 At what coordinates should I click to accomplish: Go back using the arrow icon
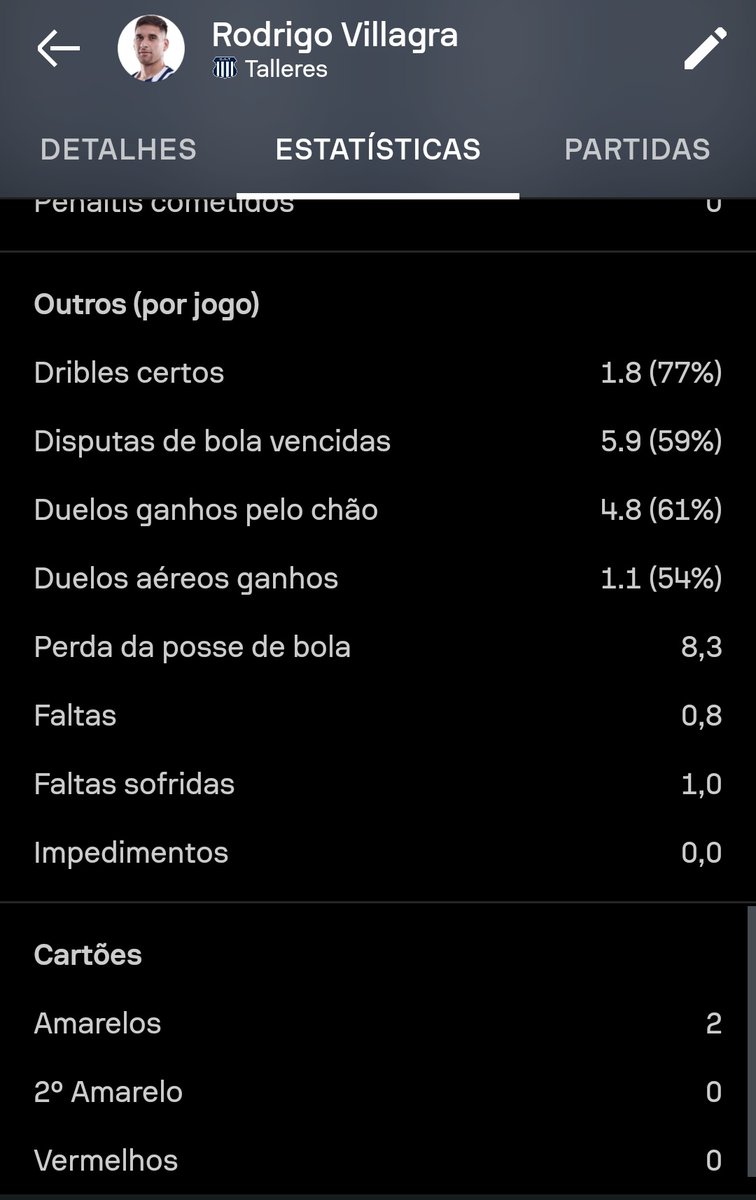click(x=57, y=49)
